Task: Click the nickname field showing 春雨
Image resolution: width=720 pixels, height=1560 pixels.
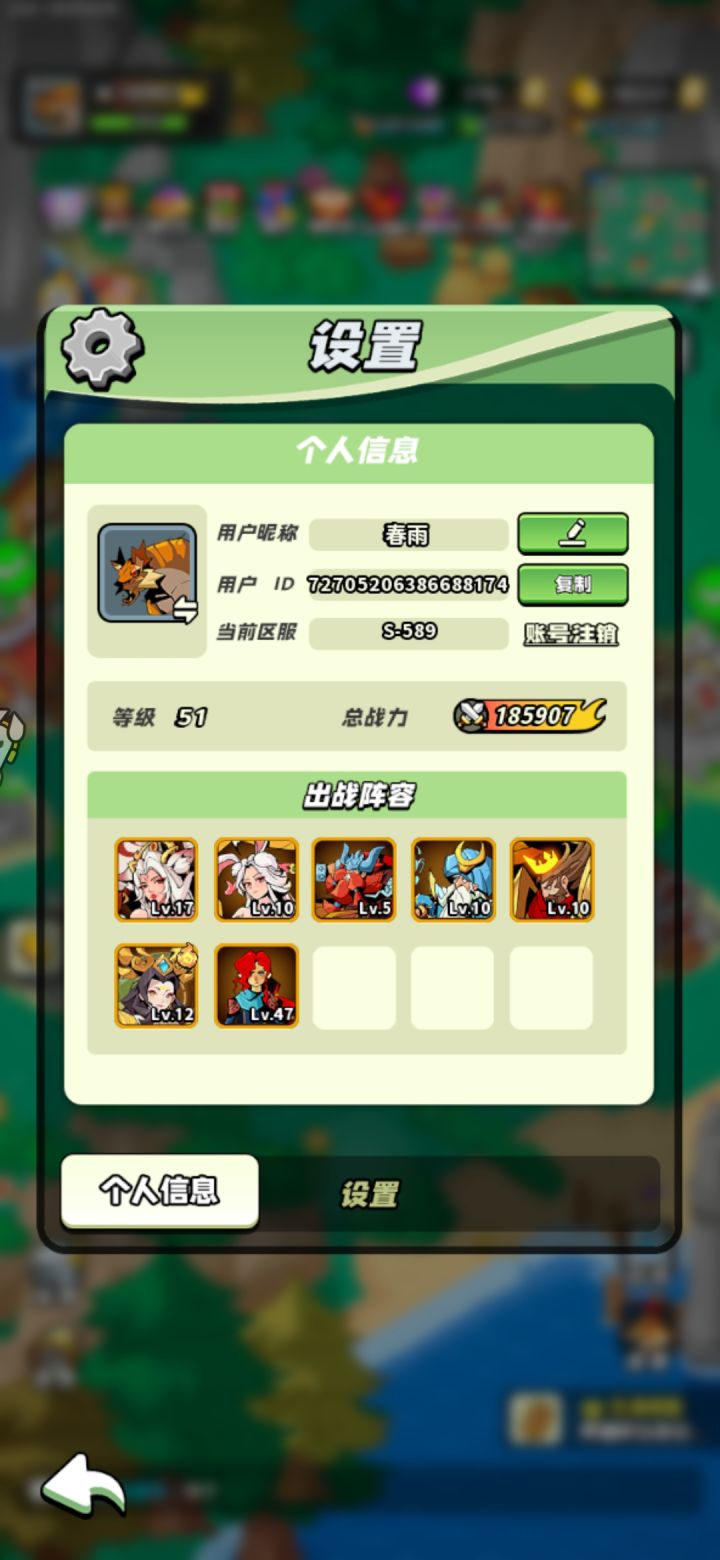Action: (408, 533)
